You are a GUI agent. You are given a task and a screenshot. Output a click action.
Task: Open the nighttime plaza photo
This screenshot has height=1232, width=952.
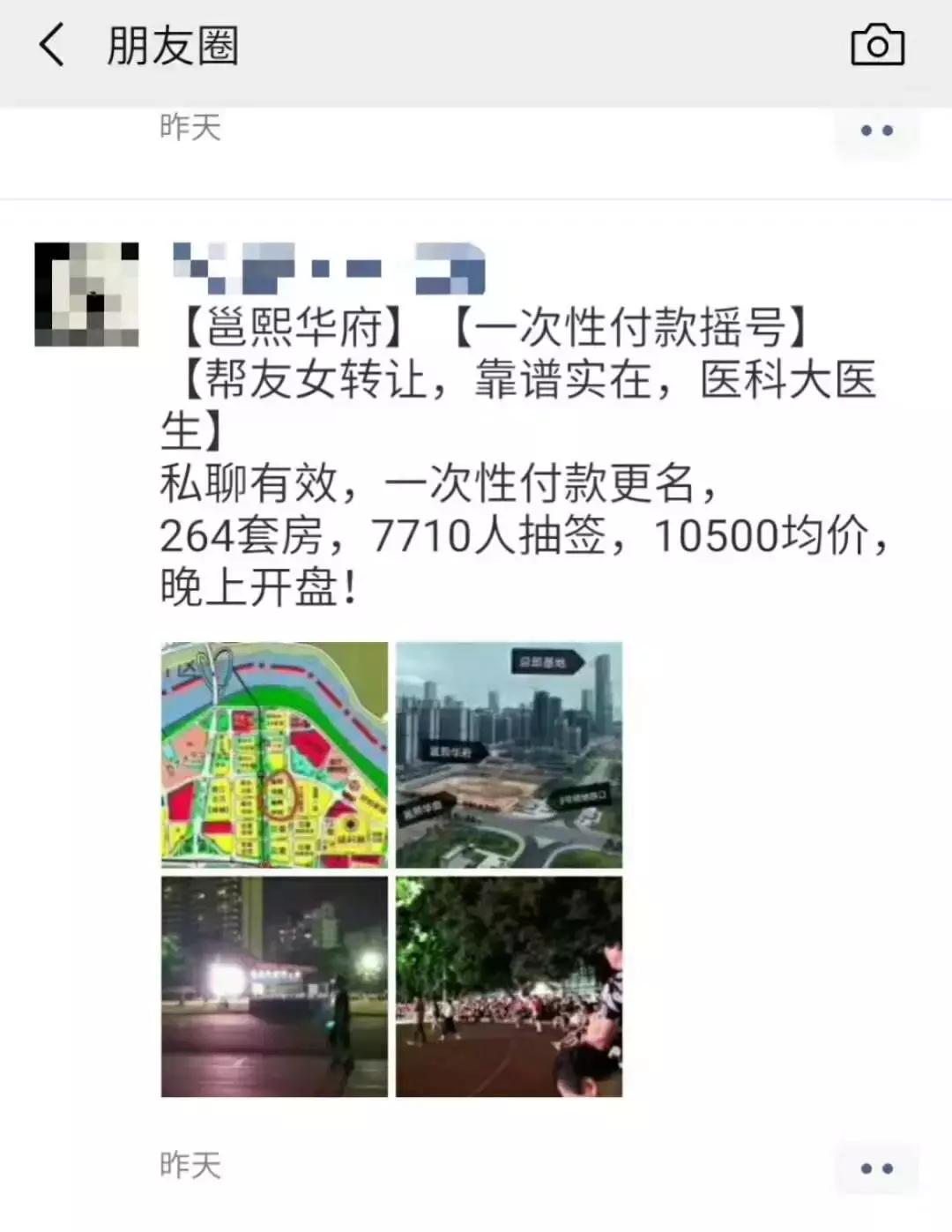click(273, 988)
